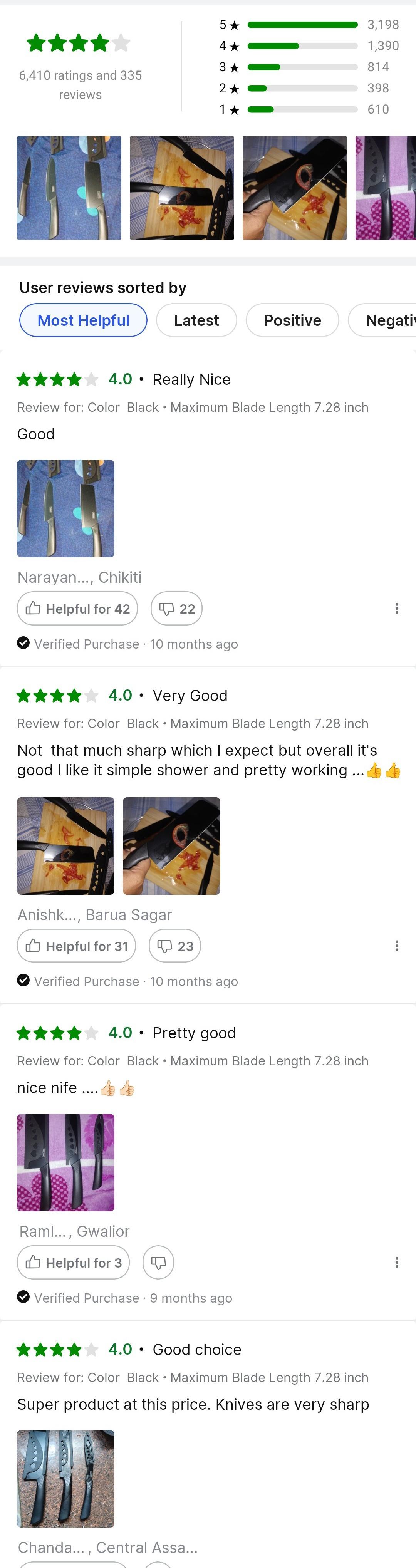Filter reviews by Positive
416x1568 pixels.
coord(292,320)
